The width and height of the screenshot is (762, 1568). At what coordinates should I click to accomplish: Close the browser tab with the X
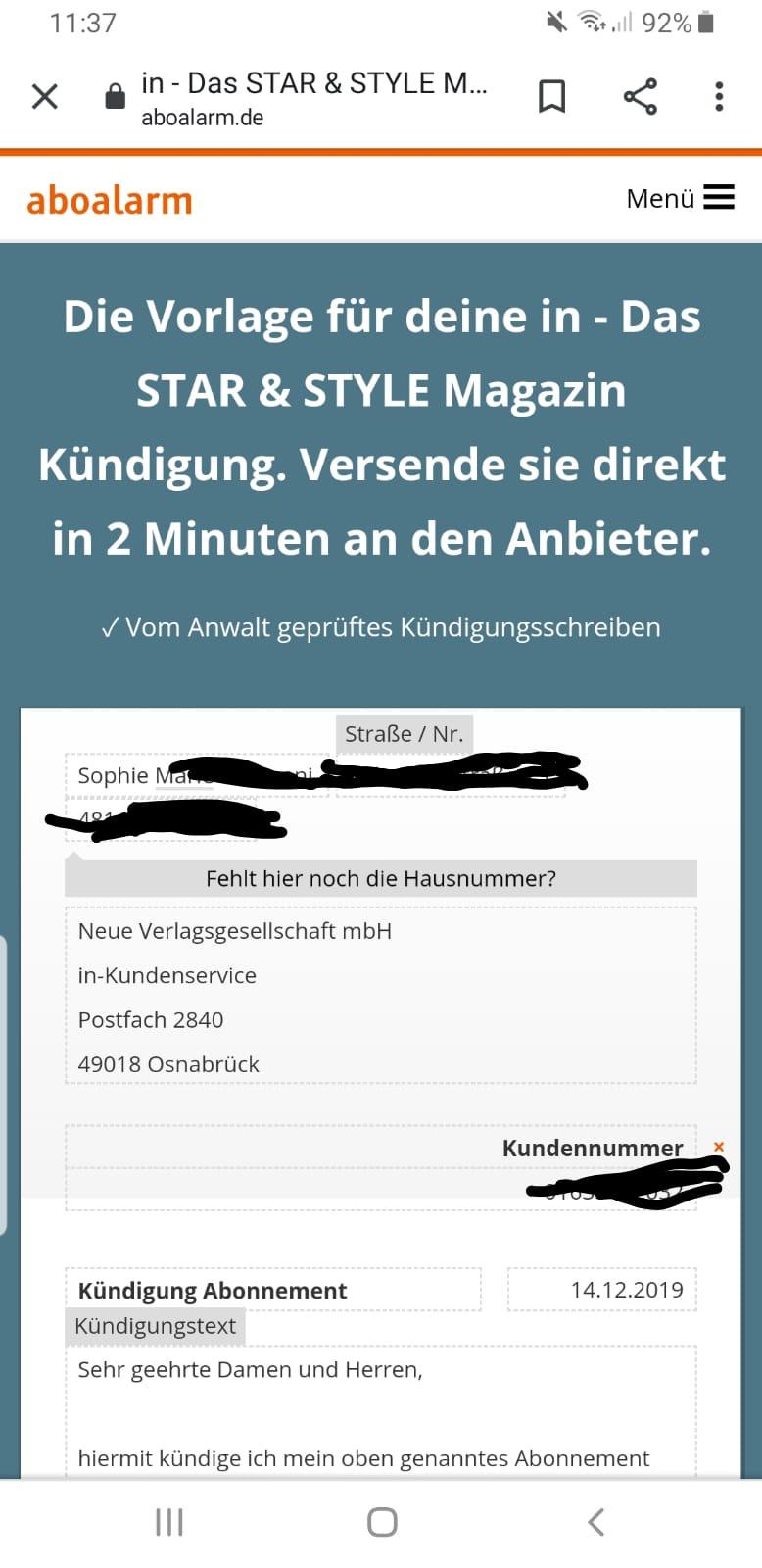tap(45, 96)
